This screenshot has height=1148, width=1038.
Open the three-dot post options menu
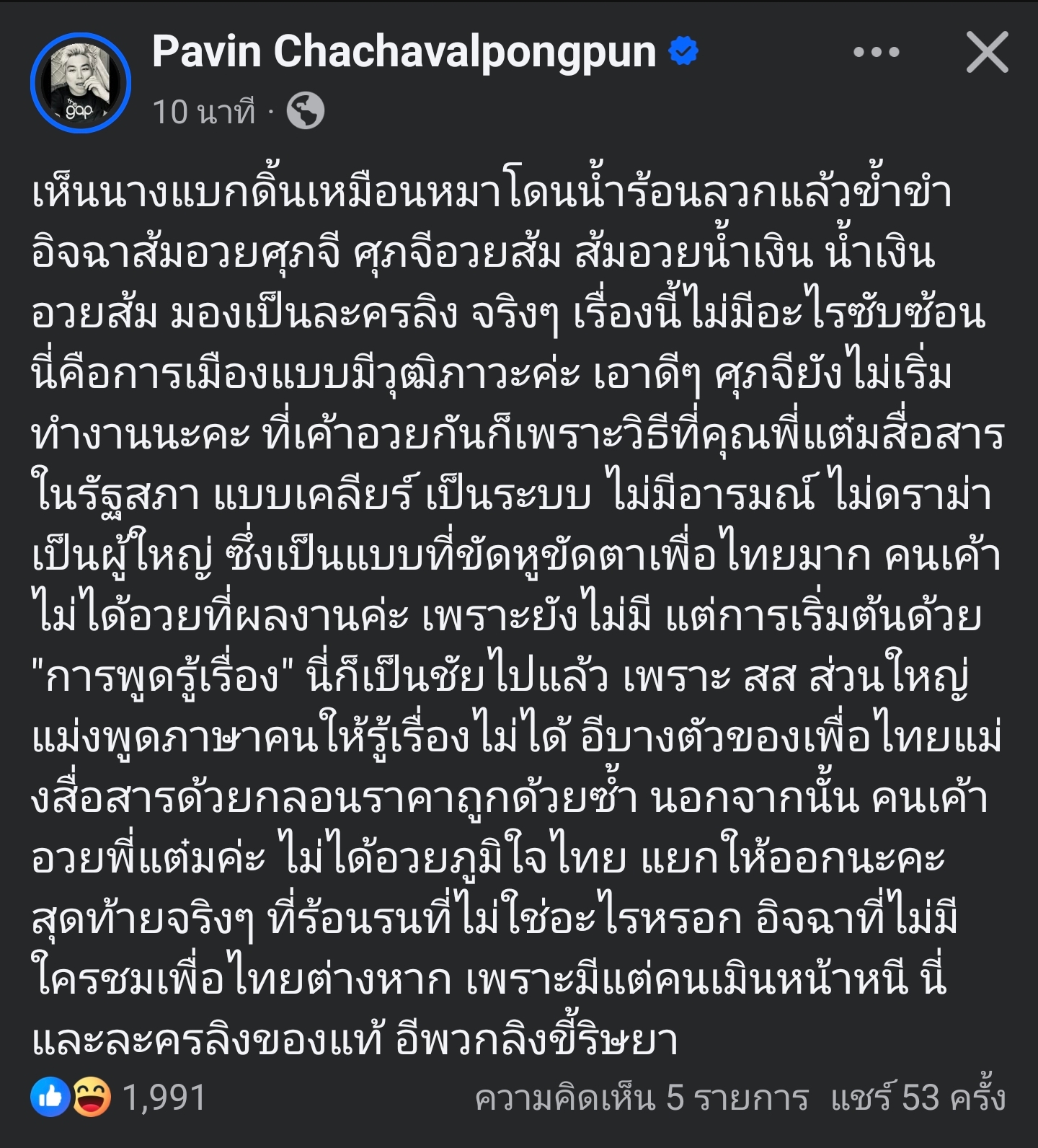(876, 52)
